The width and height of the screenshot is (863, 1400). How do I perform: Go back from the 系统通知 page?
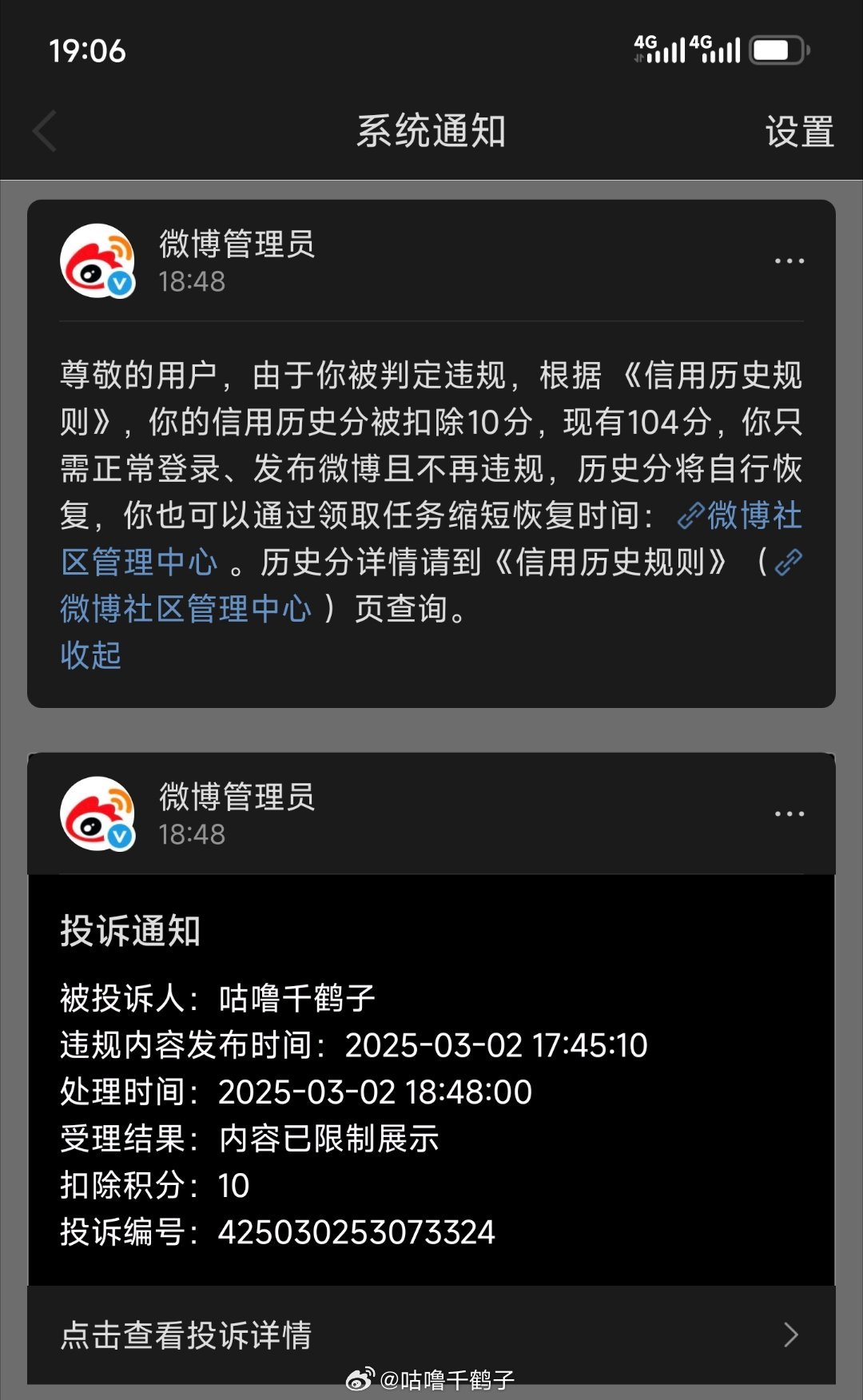[45, 131]
